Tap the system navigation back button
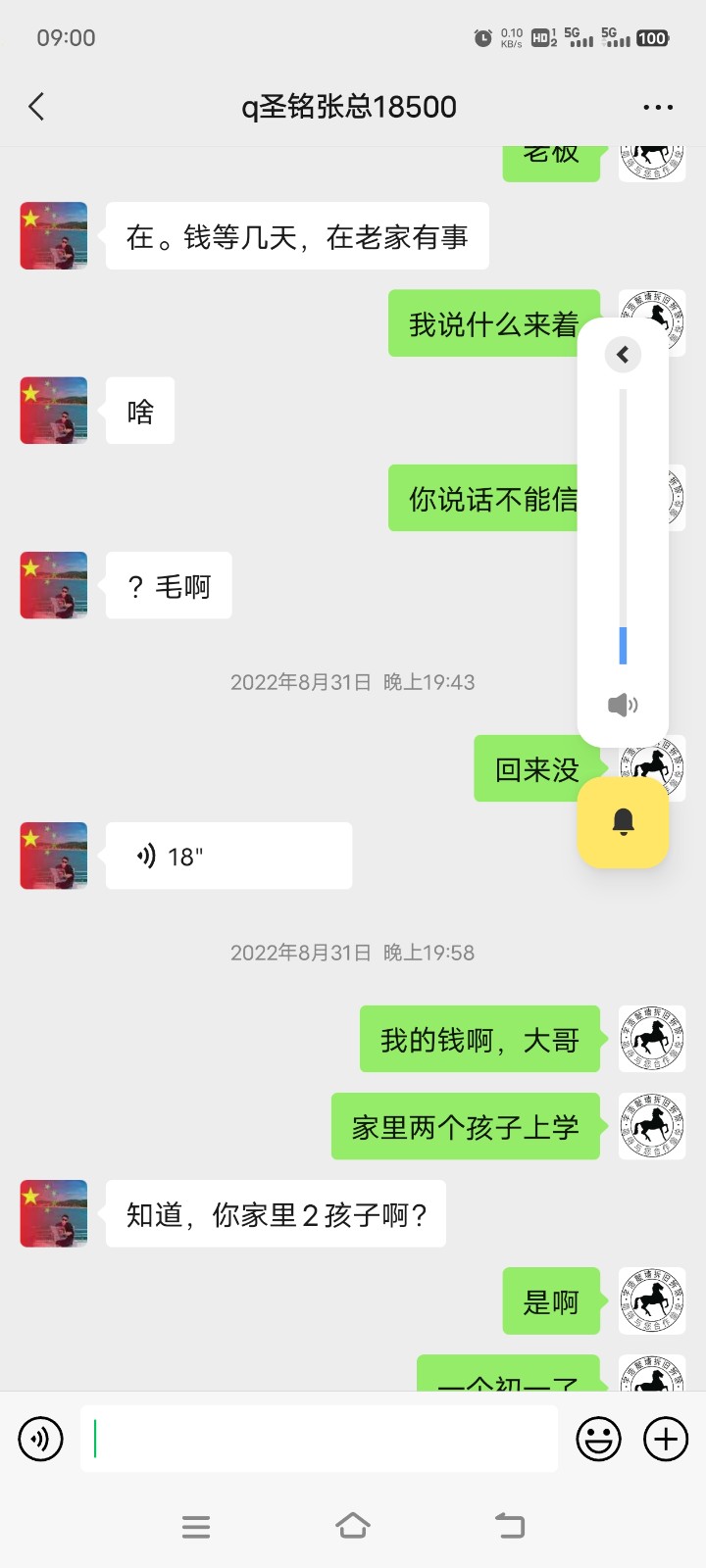This screenshot has height=1568, width=706. pos(510,1526)
